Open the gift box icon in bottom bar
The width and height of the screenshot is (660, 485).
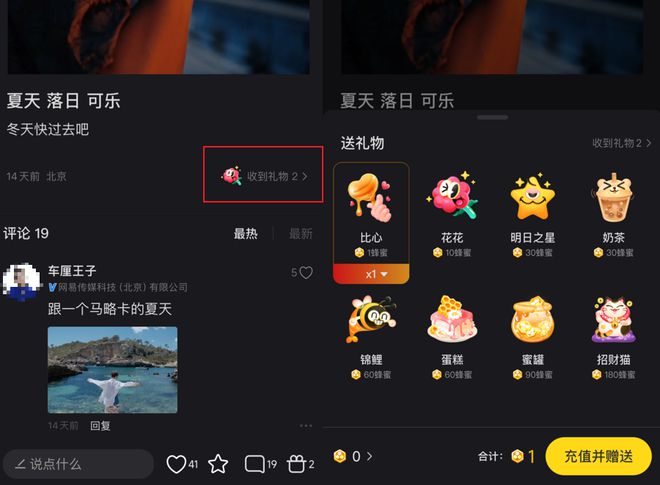click(x=296, y=464)
